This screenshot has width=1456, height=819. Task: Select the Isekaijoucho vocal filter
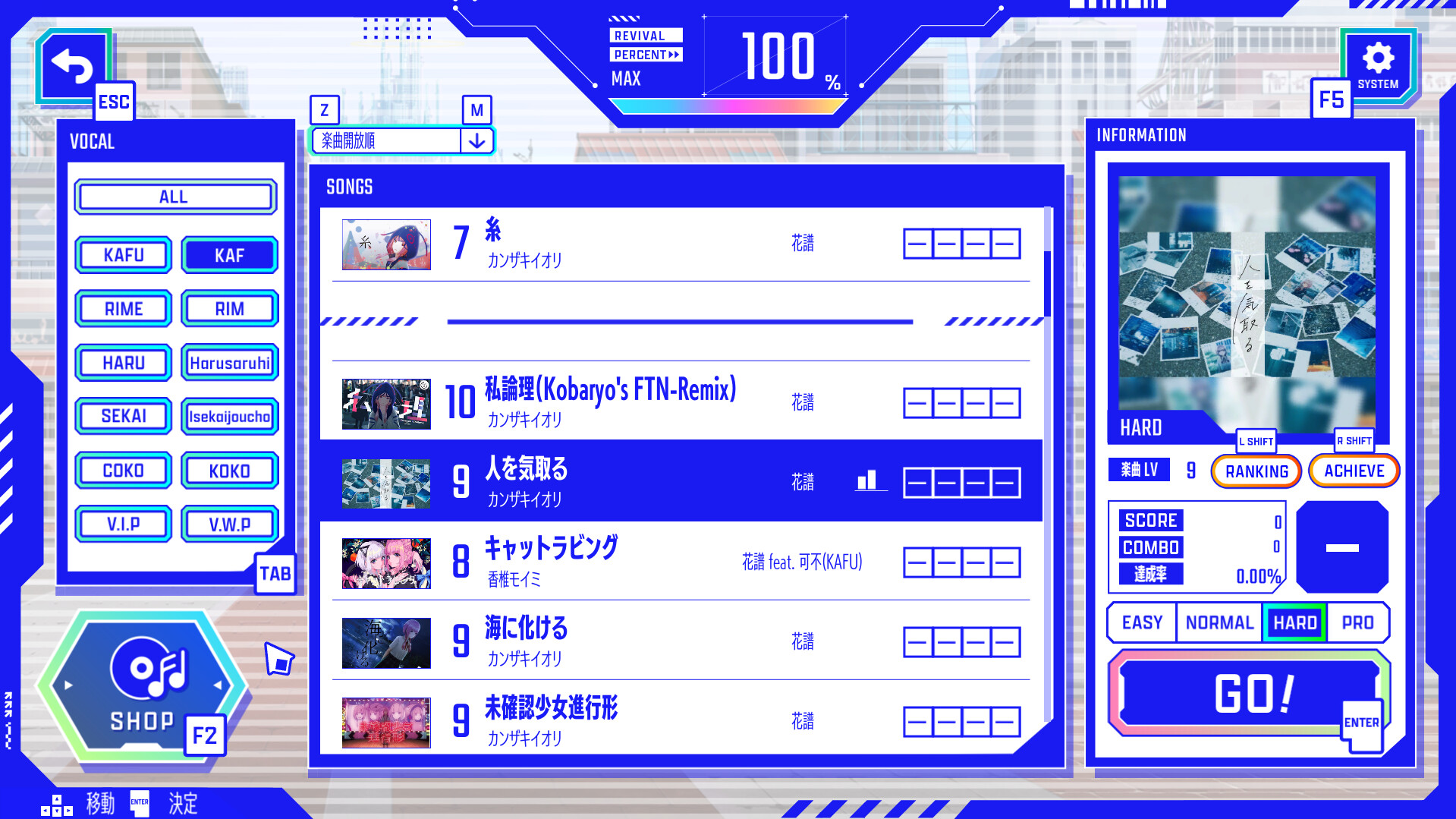tap(229, 417)
